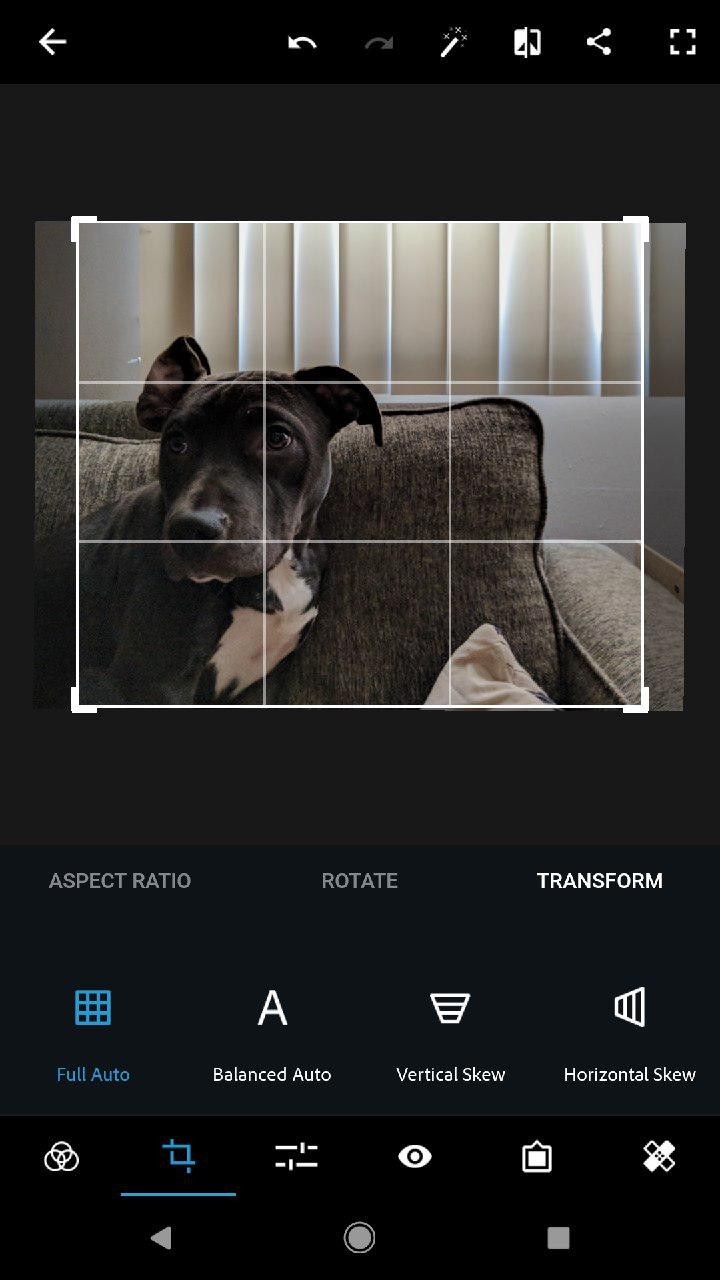Open the crop tool
The image size is (720, 1280).
tap(179, 1157)
